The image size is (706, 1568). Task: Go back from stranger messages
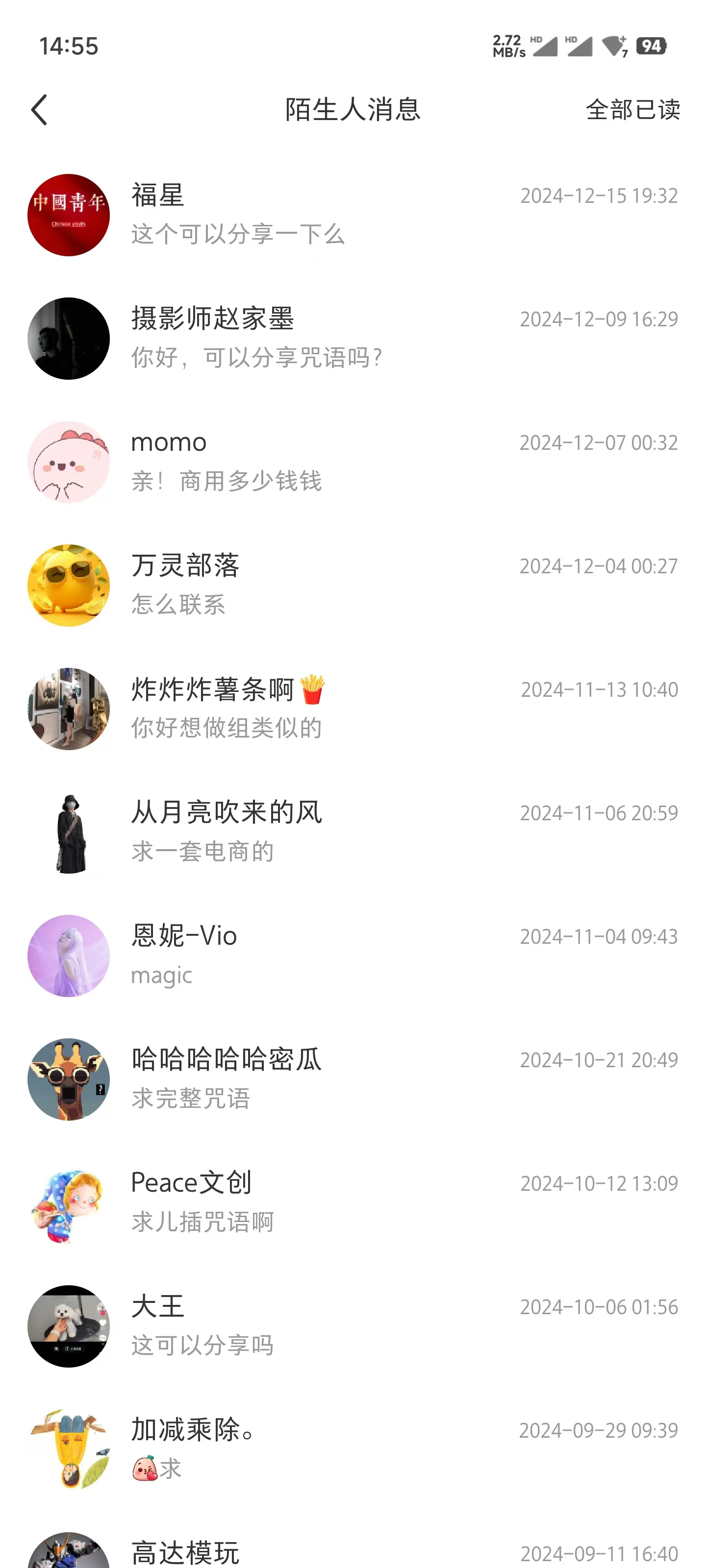coord(40,110)
